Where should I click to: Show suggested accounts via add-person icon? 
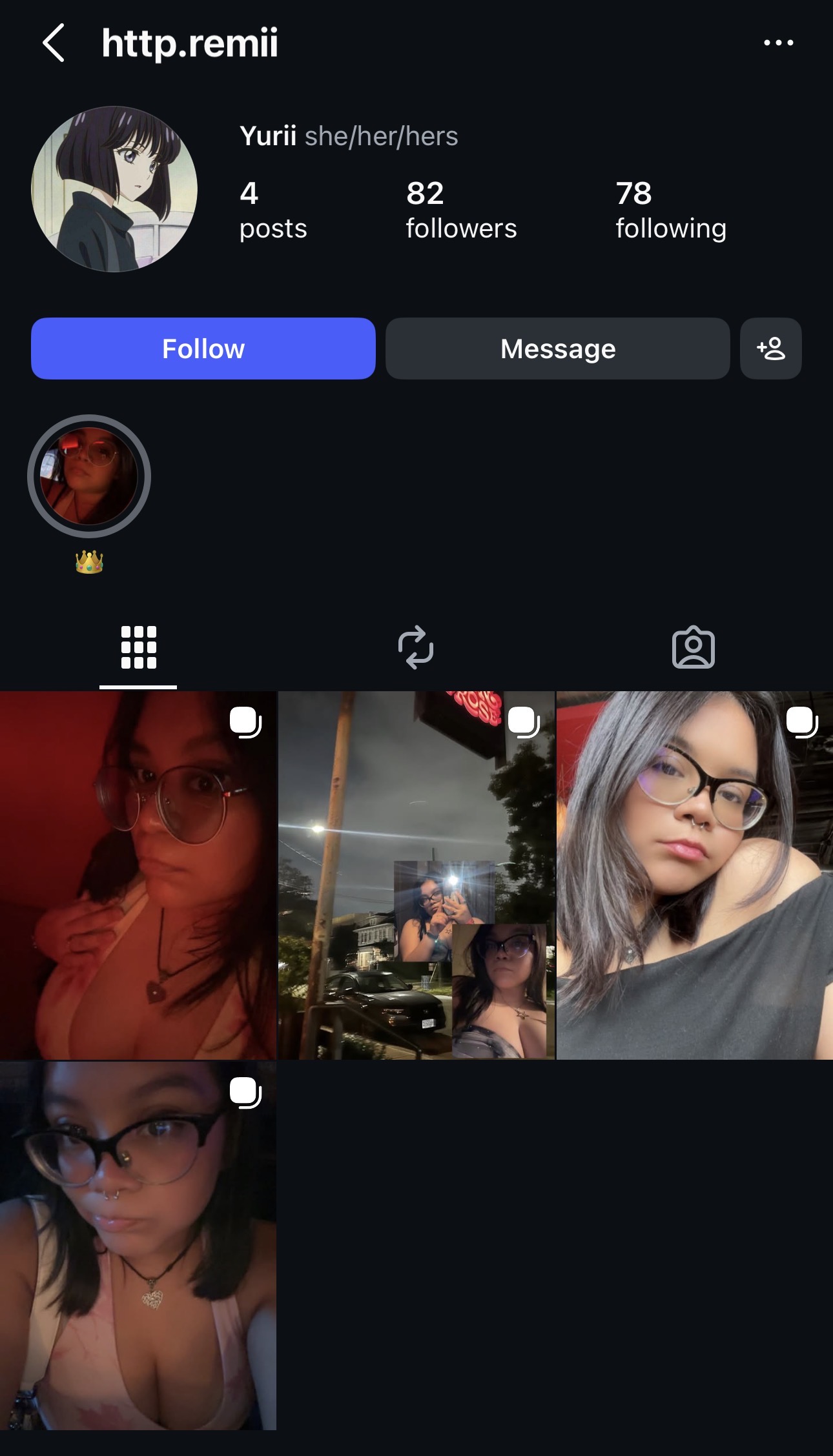pos(770,349)
